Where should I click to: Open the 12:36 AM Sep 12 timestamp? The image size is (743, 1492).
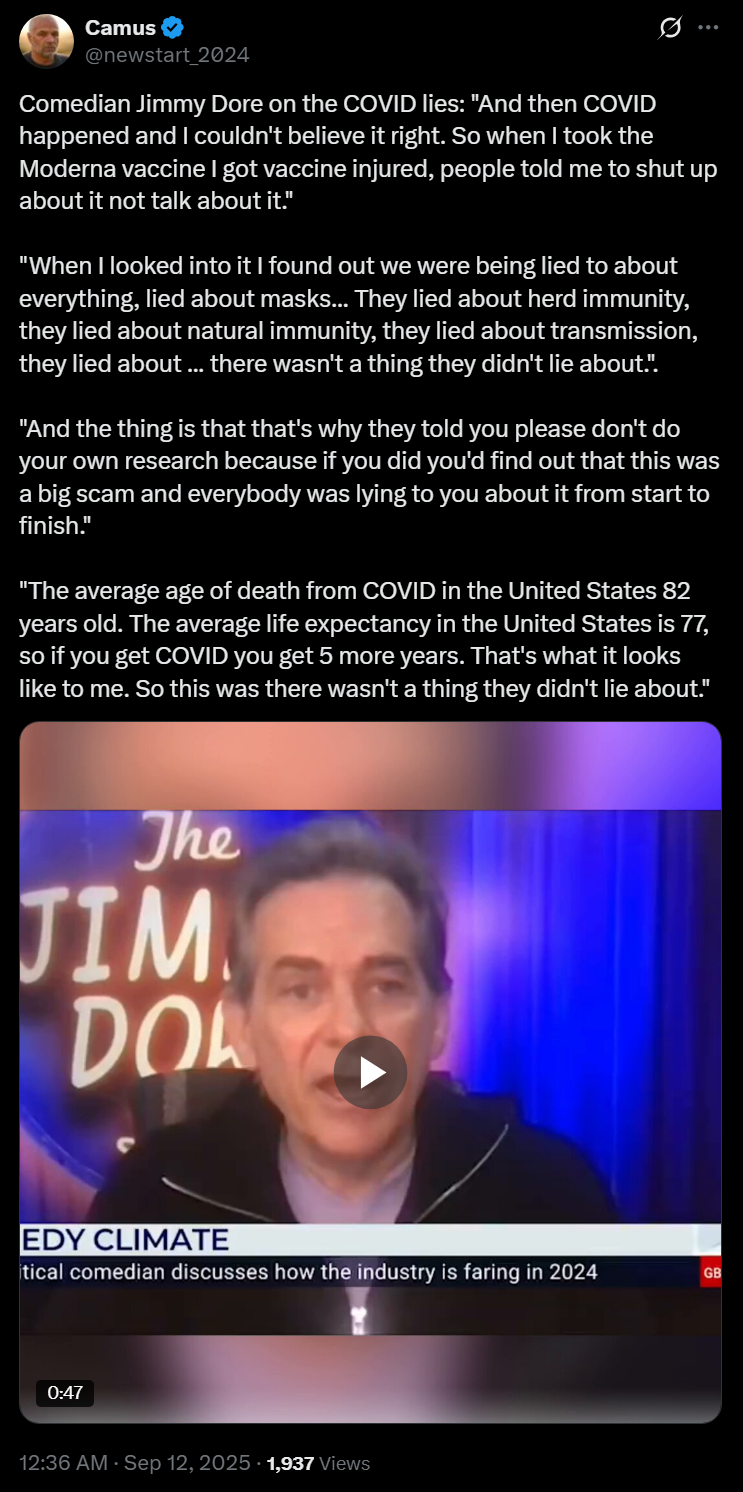click(x=135, y=1463)
